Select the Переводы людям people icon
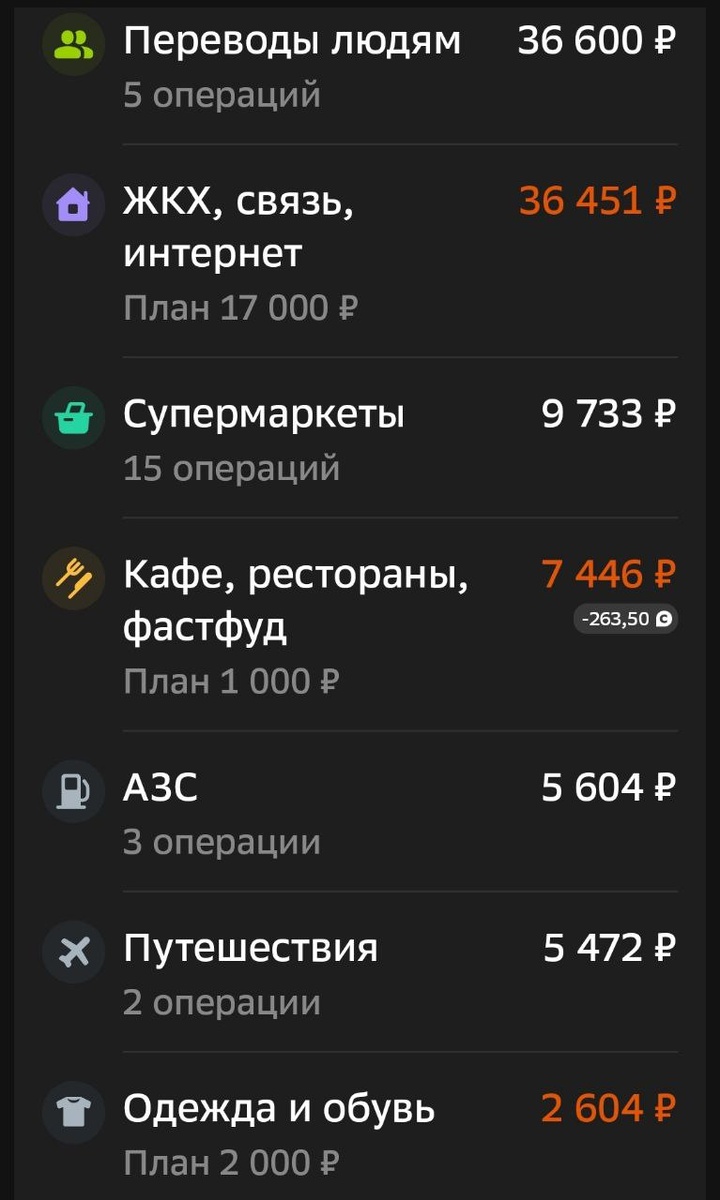The height and width of the screenshot is (1200, 720). [x=73, y=42]
